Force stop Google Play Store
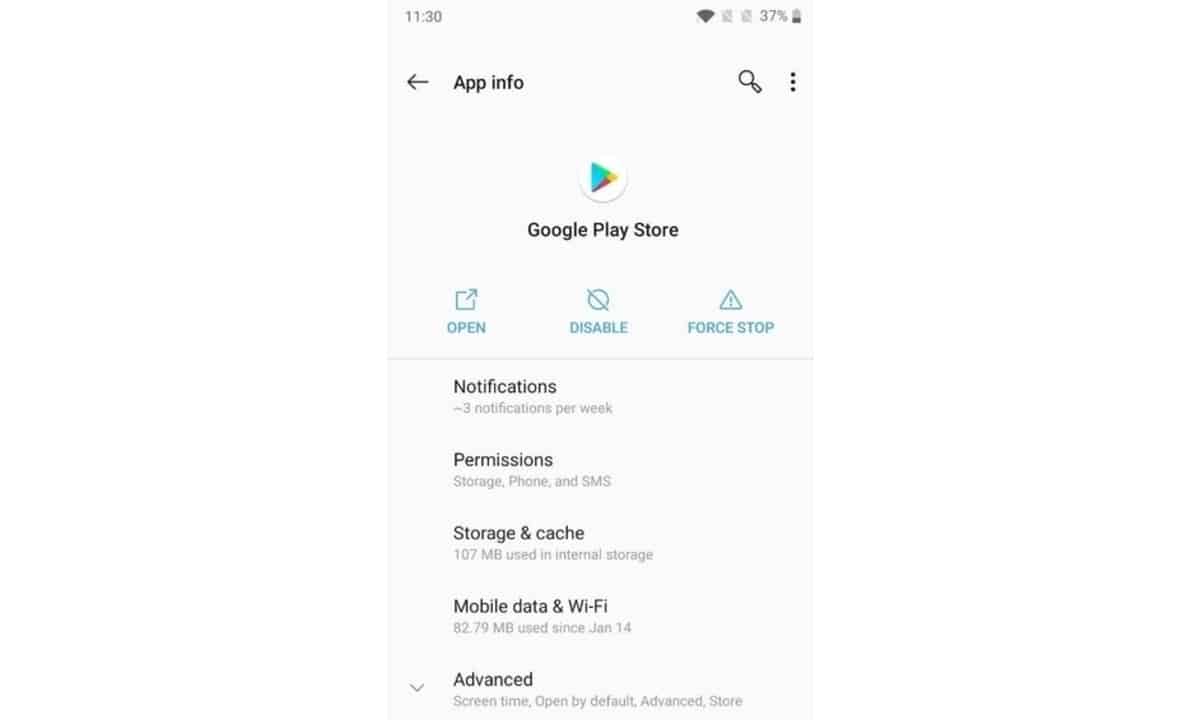The width and height of the screenshot is (1200, 720). (730, 311)
